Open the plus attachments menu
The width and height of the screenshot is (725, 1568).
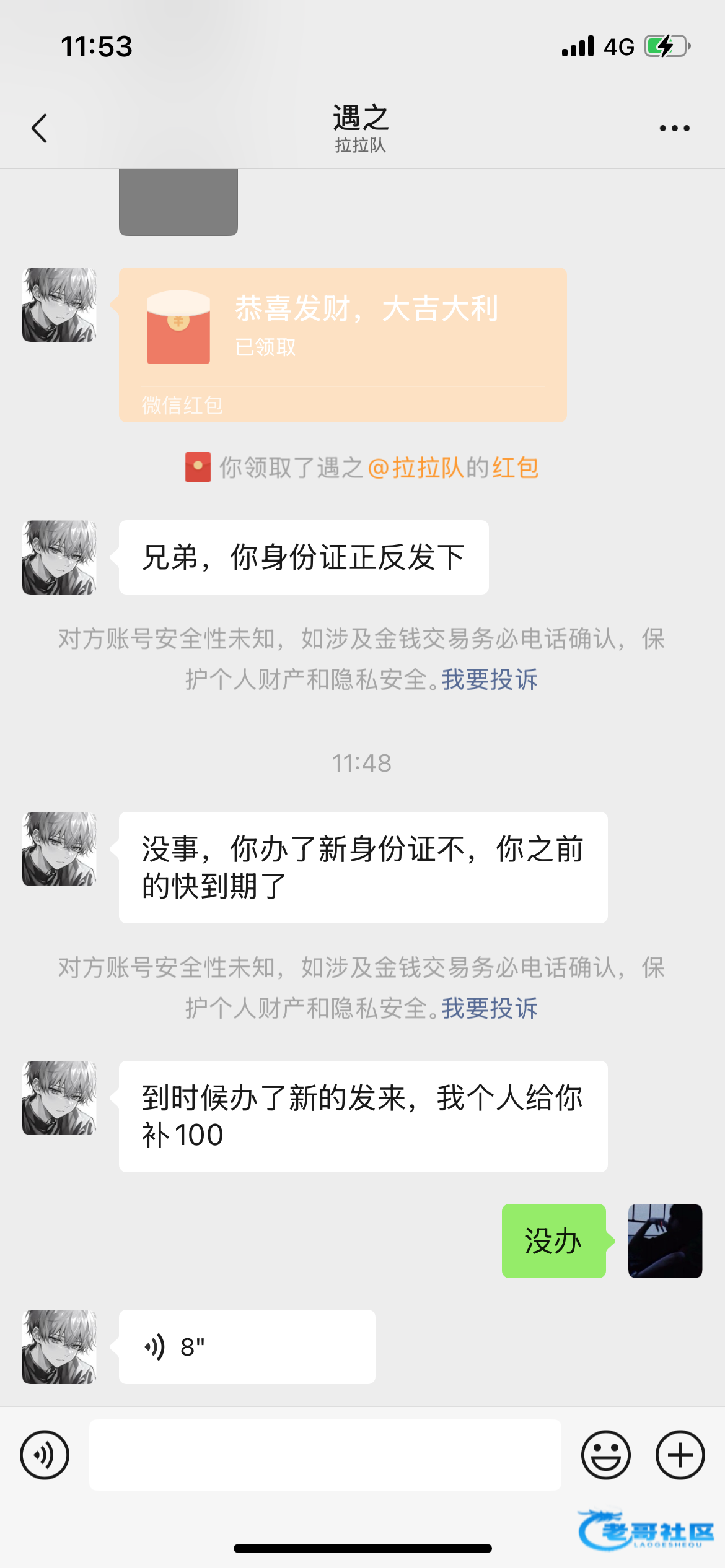point(680,1455)
